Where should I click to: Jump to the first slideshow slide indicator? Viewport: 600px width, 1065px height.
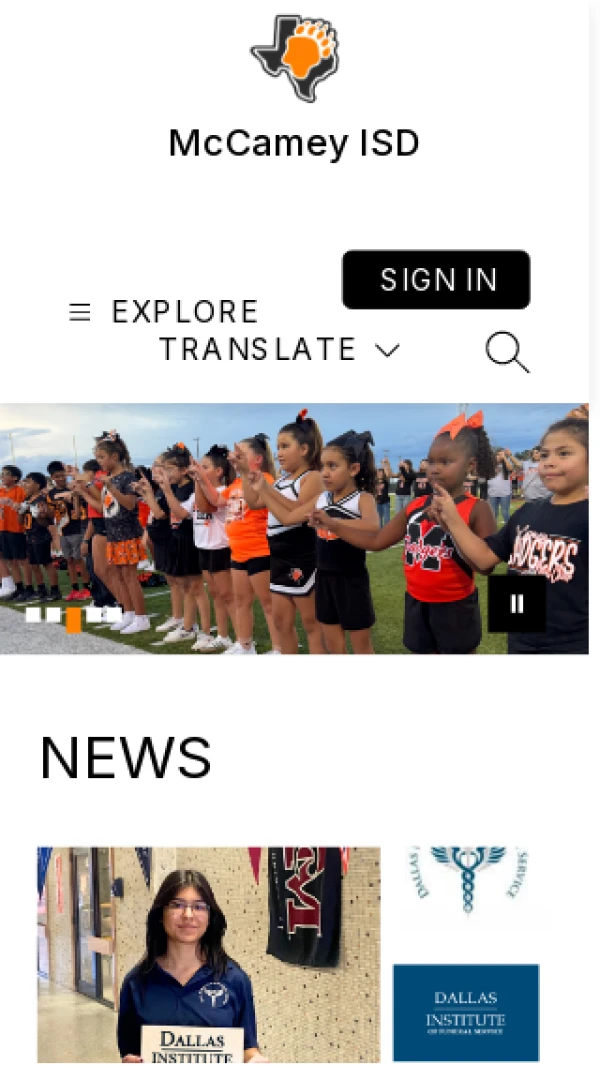pos(33,615)
